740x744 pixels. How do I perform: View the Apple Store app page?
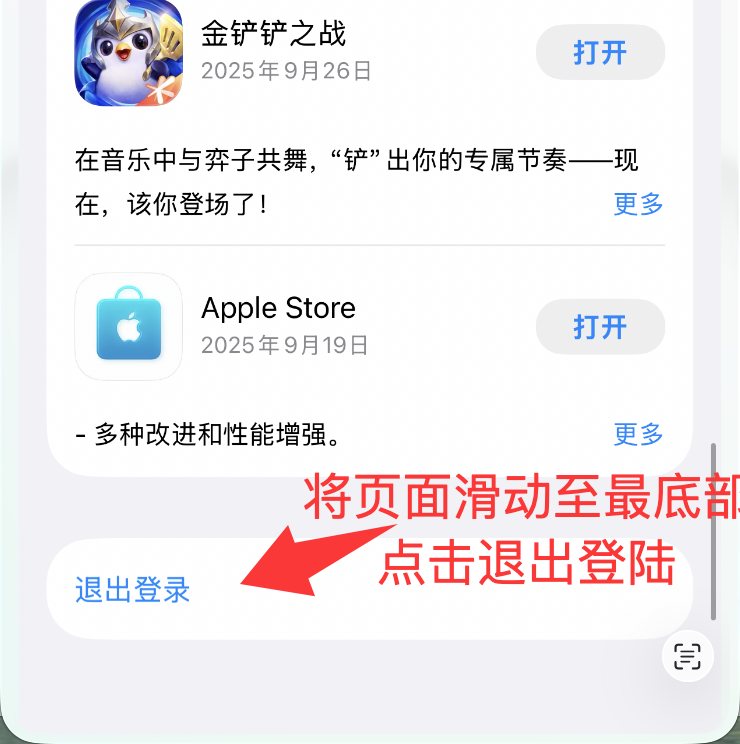coord(128,326)
